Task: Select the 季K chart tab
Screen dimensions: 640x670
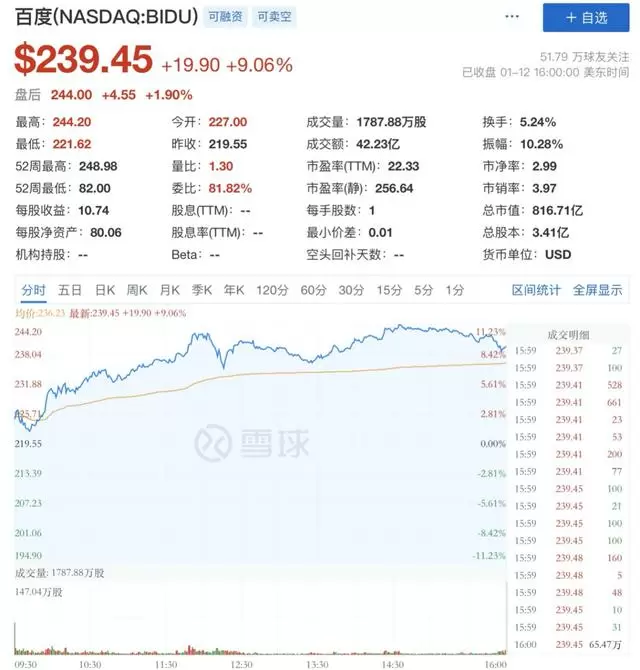Action: click(201, 290)
